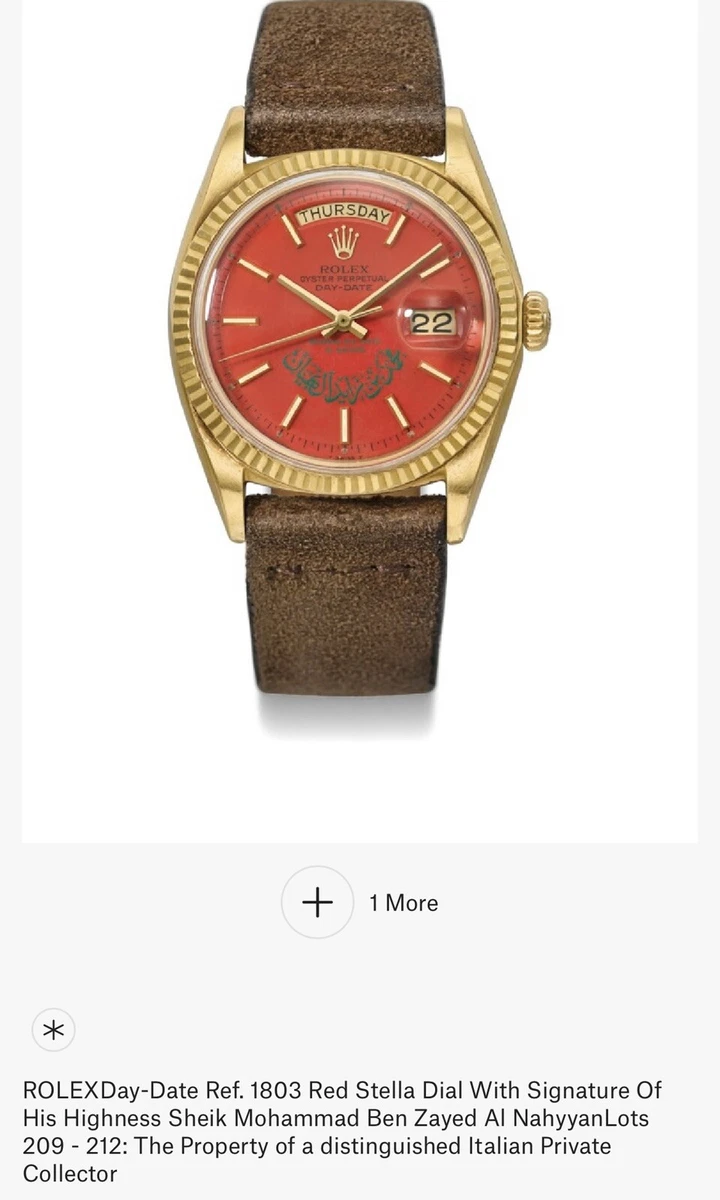Tap the plus button to view more images

(317, 902)
